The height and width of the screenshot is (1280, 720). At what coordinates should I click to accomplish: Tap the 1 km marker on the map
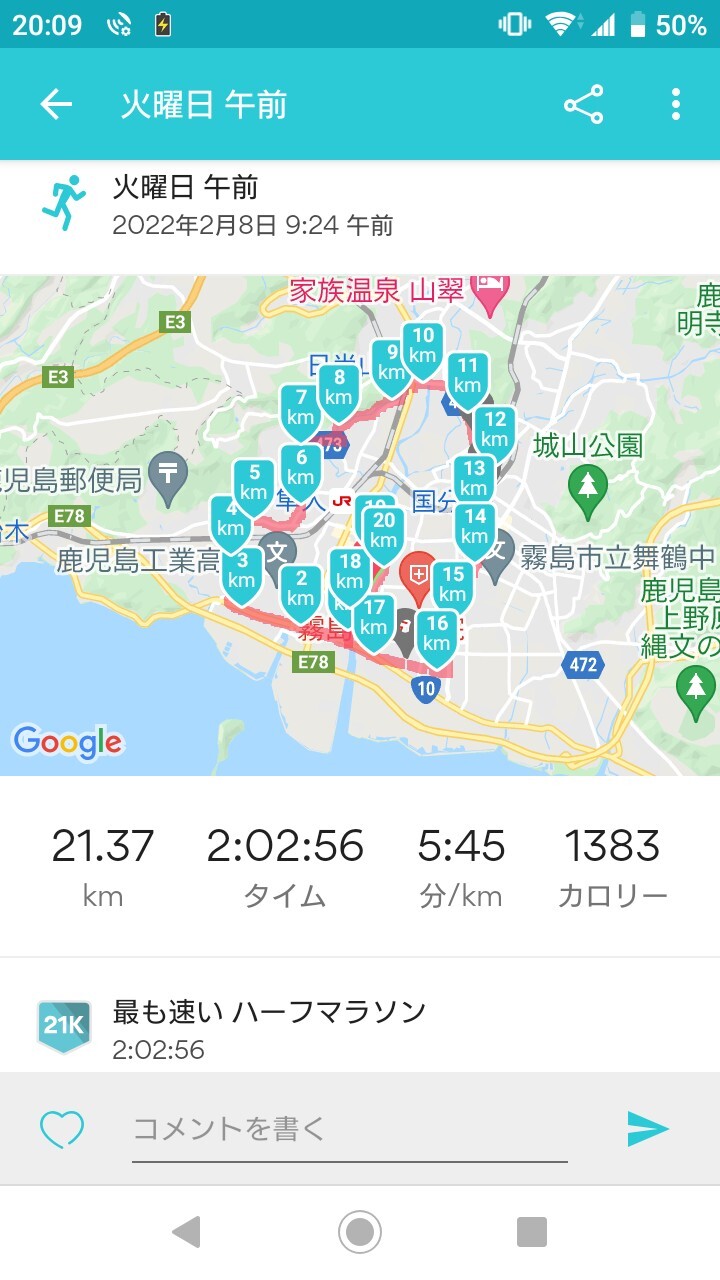(x=343, y=605)
